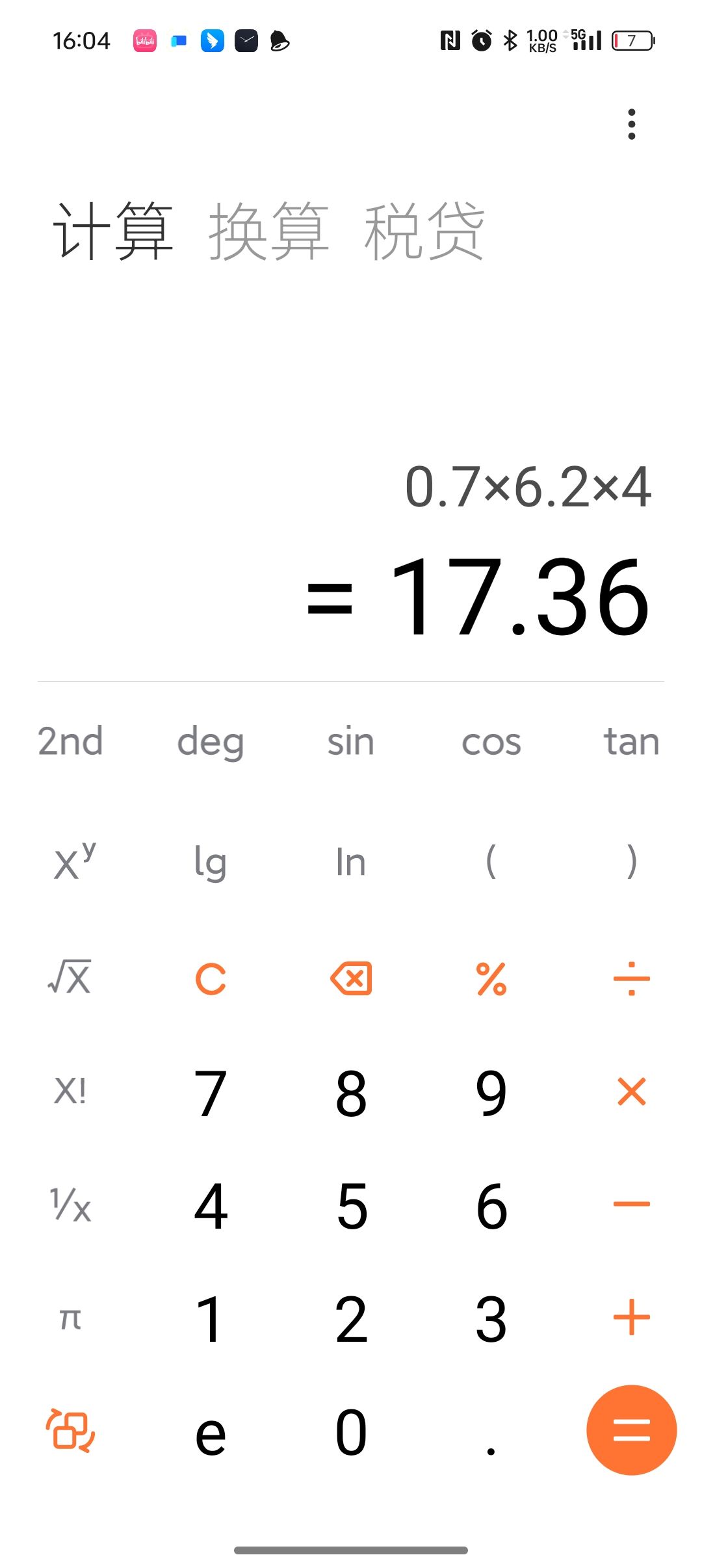
Task: Switch to the 换算 tab
Action: click(268, 232)
